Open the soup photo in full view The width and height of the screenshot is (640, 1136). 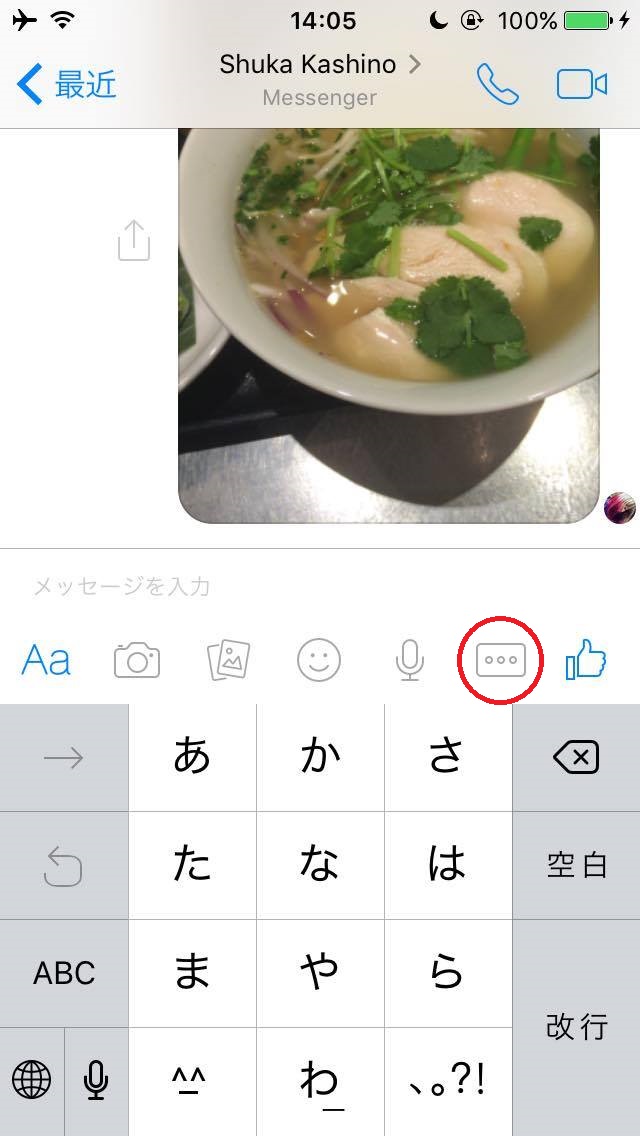[x=390, y=320]
